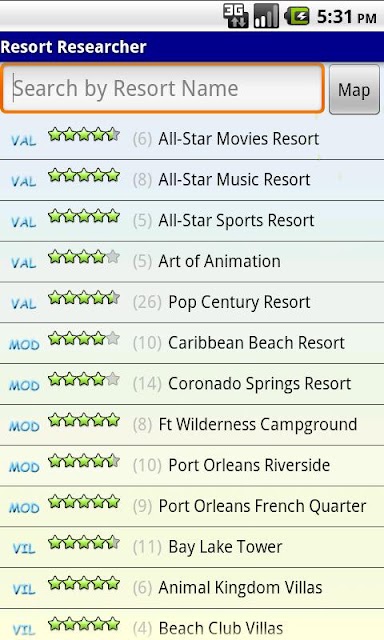View All-Star Sports Resort details

192,220
